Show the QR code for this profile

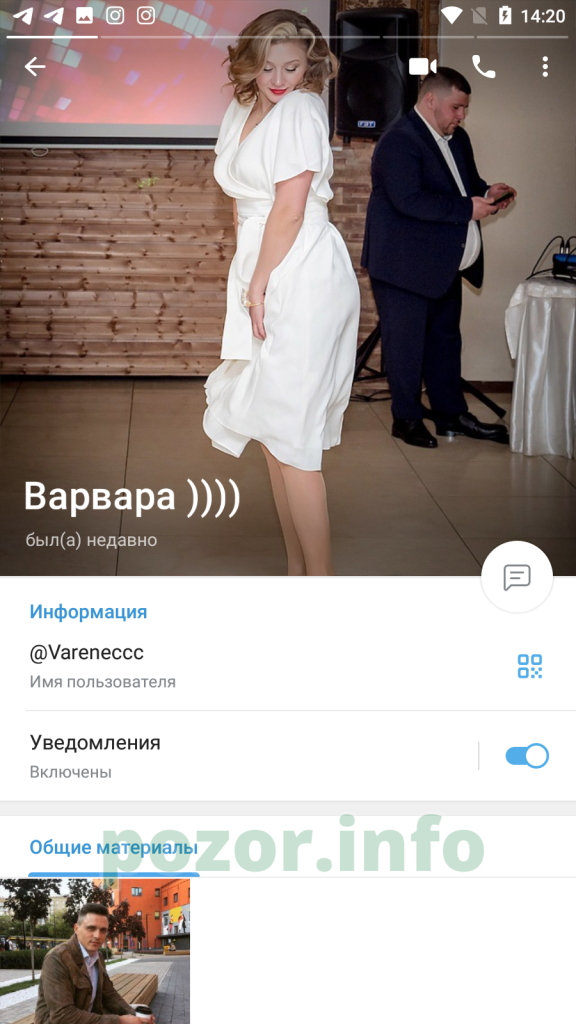530,666
